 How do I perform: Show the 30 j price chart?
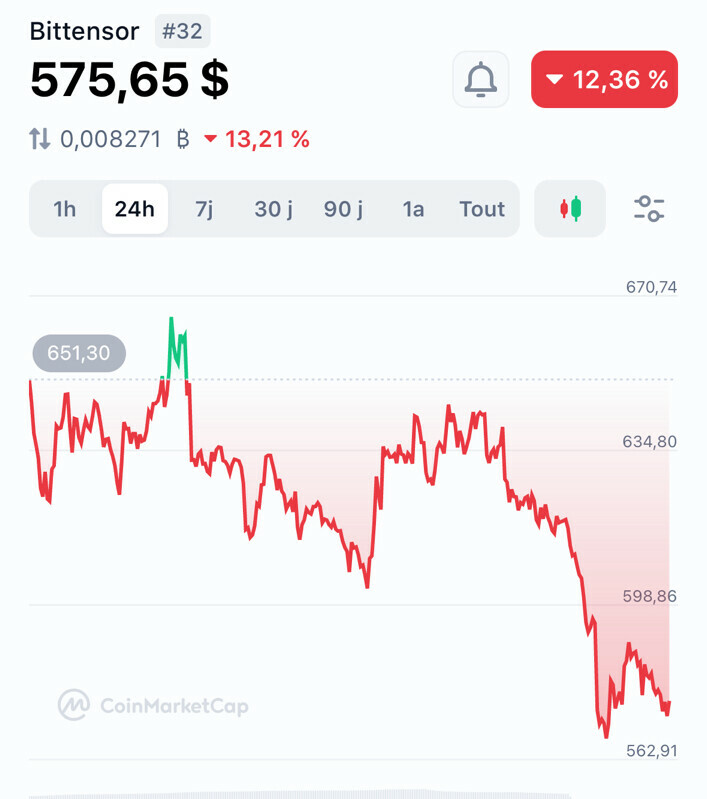tap(273, 209)
